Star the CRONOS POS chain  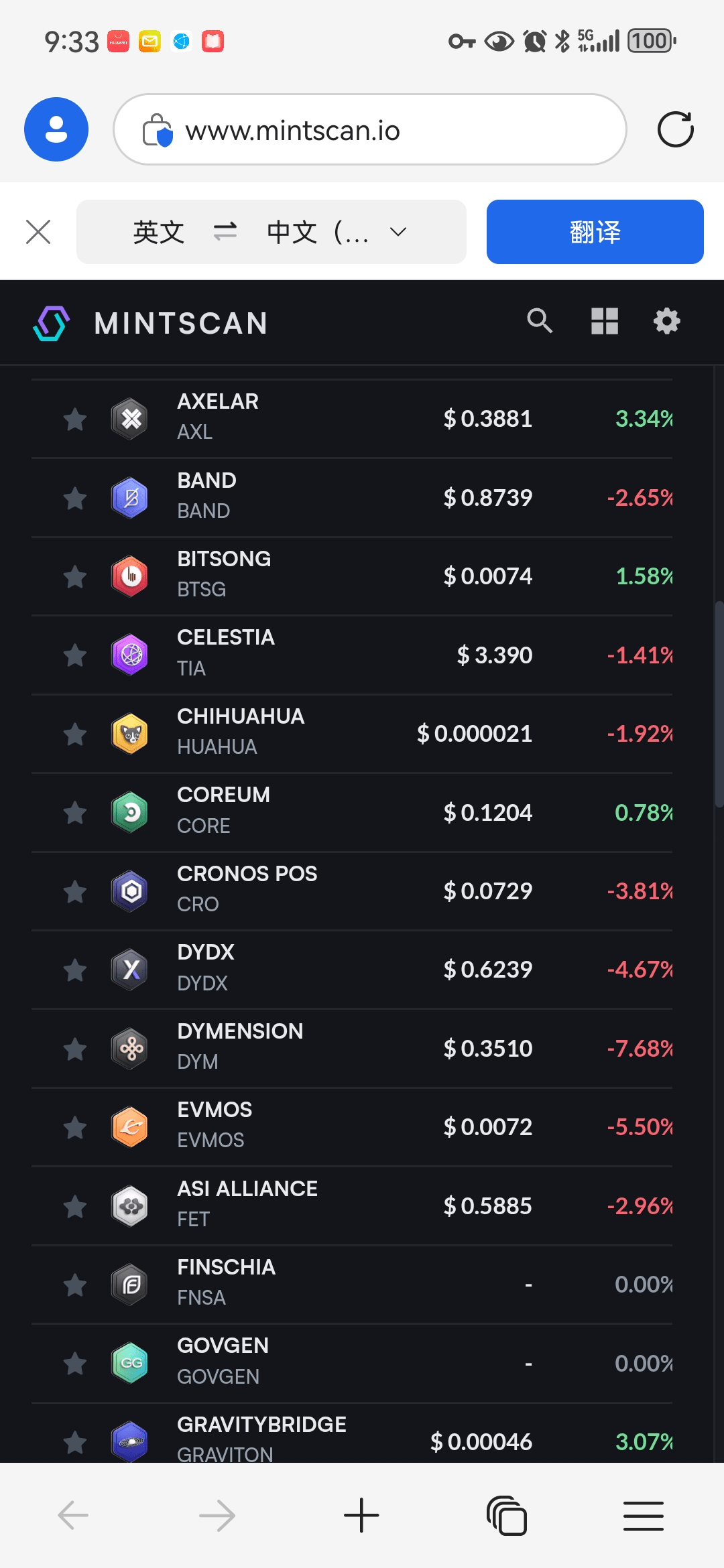(x=75, y=892)
